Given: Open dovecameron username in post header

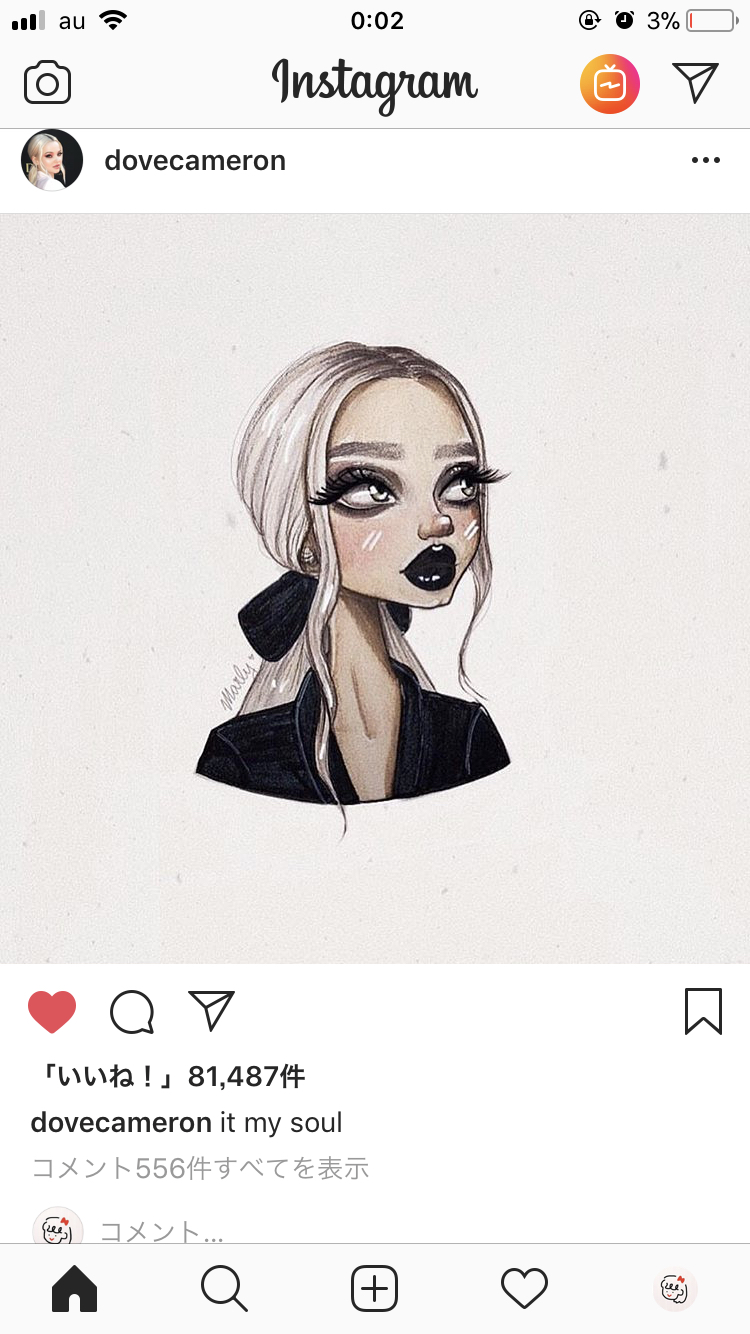Looking at the screenshot, I should (195, 160).
